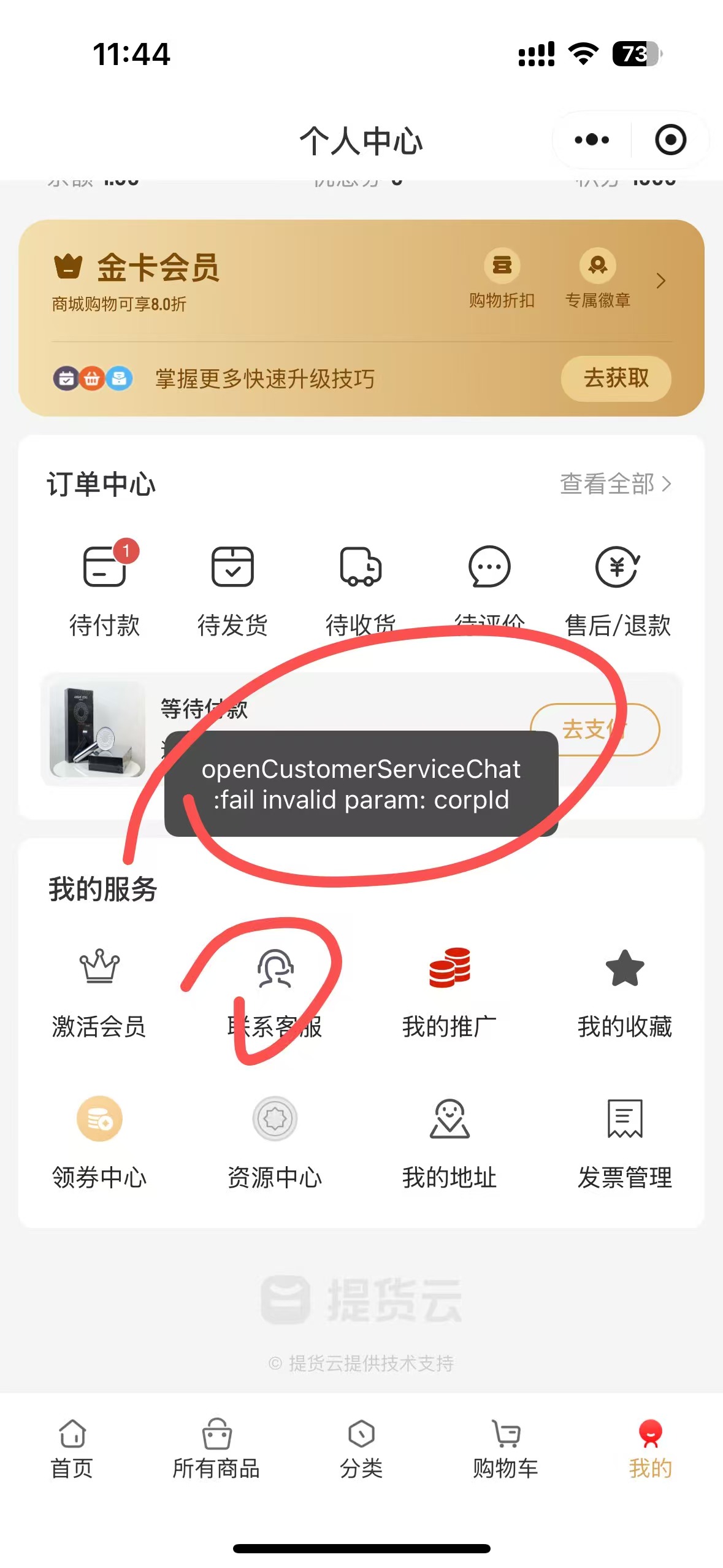Manage 我的地址 shipping addresses
The width and height of the screenshot is (723, 1568).
click(449, 1142)
